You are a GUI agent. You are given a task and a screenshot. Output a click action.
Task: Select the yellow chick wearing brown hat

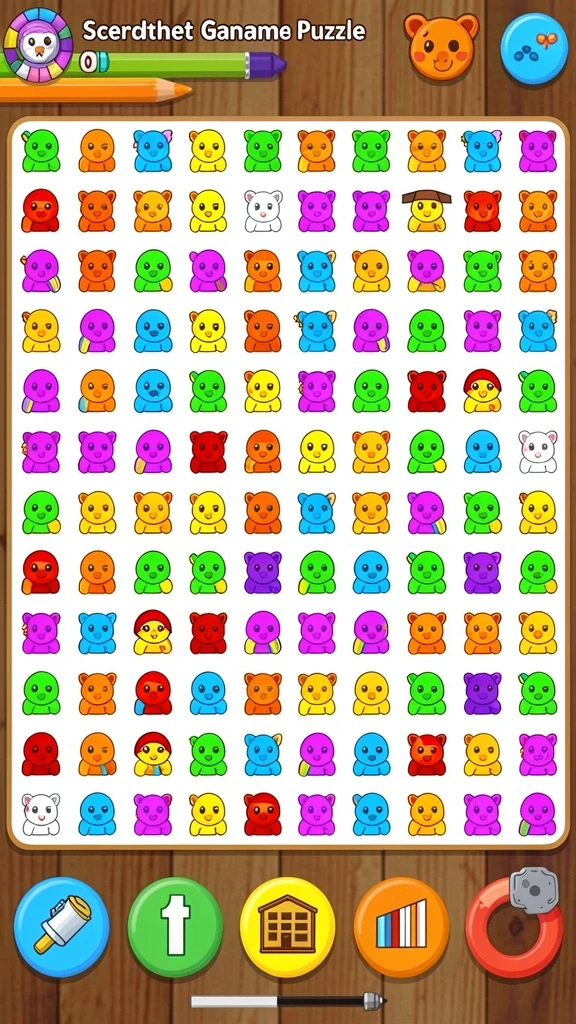(427, 210)
